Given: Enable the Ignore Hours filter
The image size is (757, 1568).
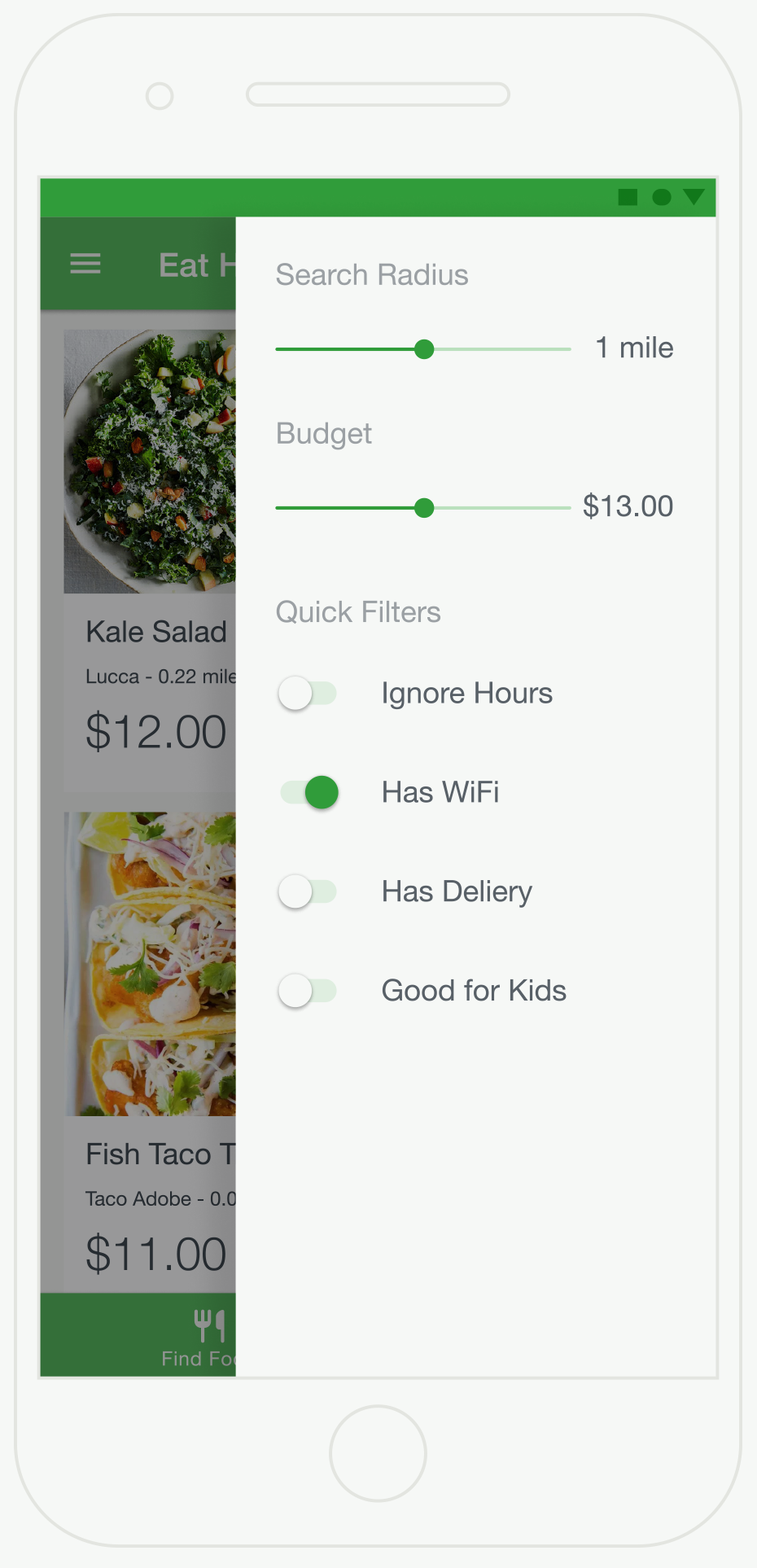Looking at the screenshot, I should [308, 694].
